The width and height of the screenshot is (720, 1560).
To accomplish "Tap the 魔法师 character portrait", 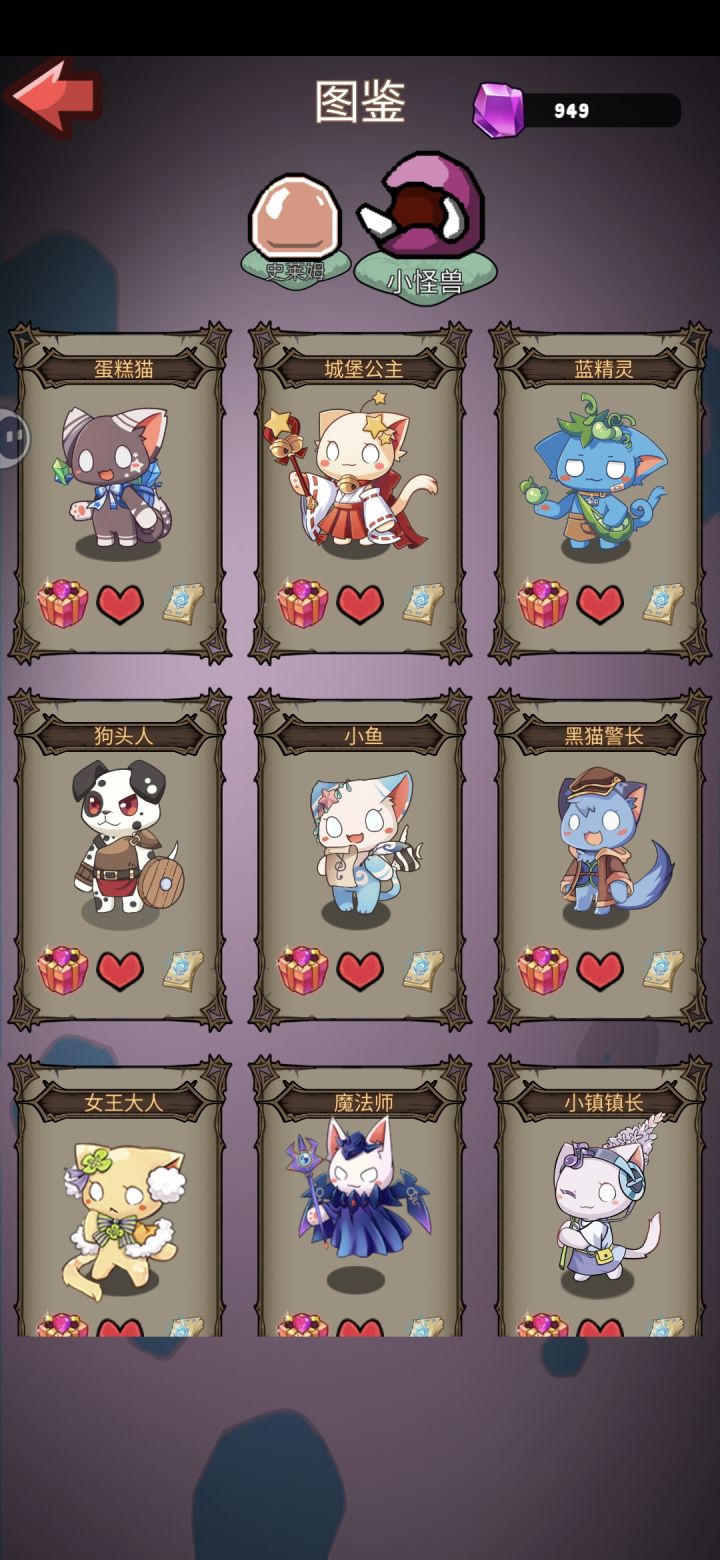I will click(x=356, y=1190).
